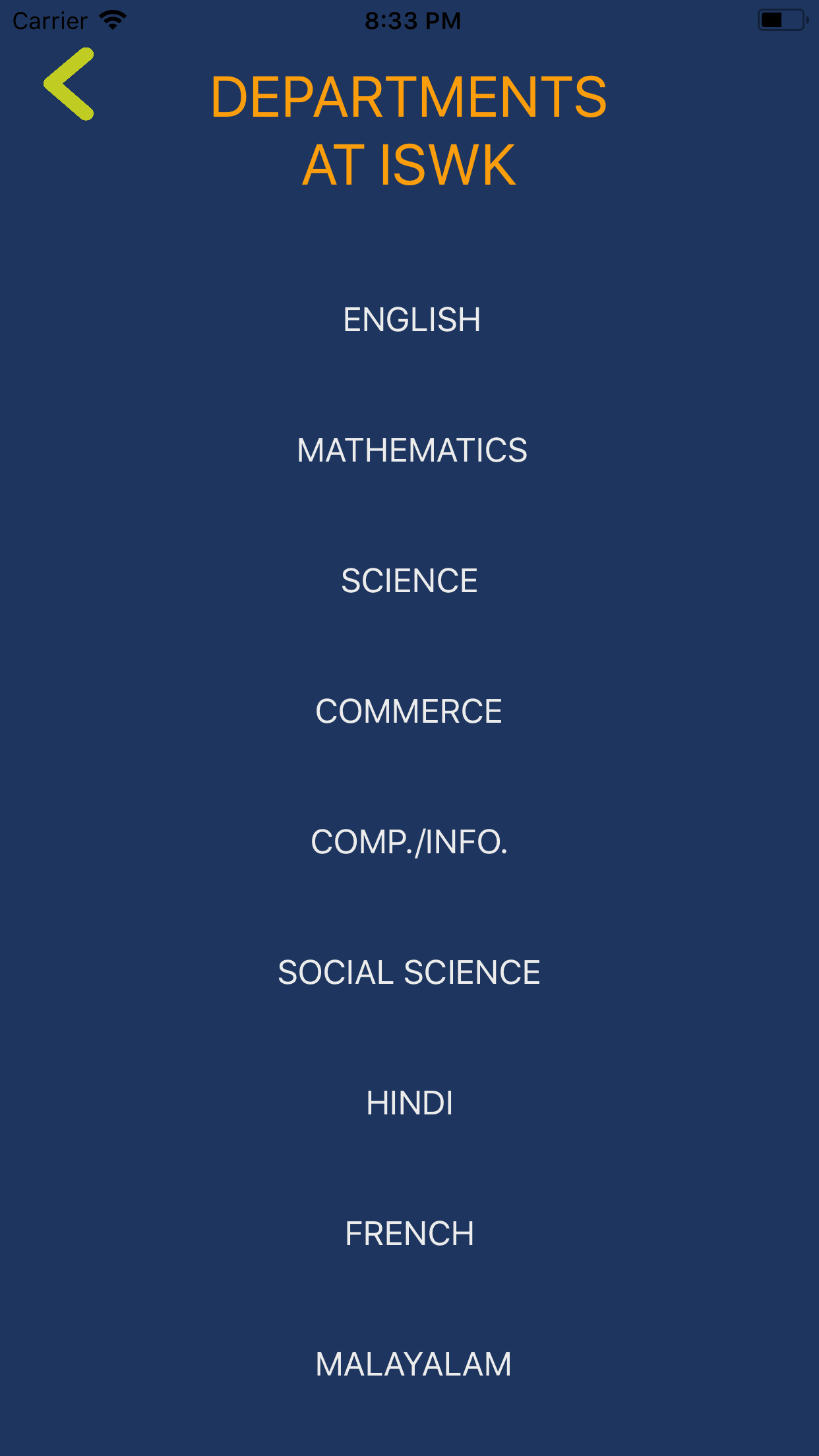Open the Hindi department
Viewport: 819px width, 1456px height.
coord(409,1104)
